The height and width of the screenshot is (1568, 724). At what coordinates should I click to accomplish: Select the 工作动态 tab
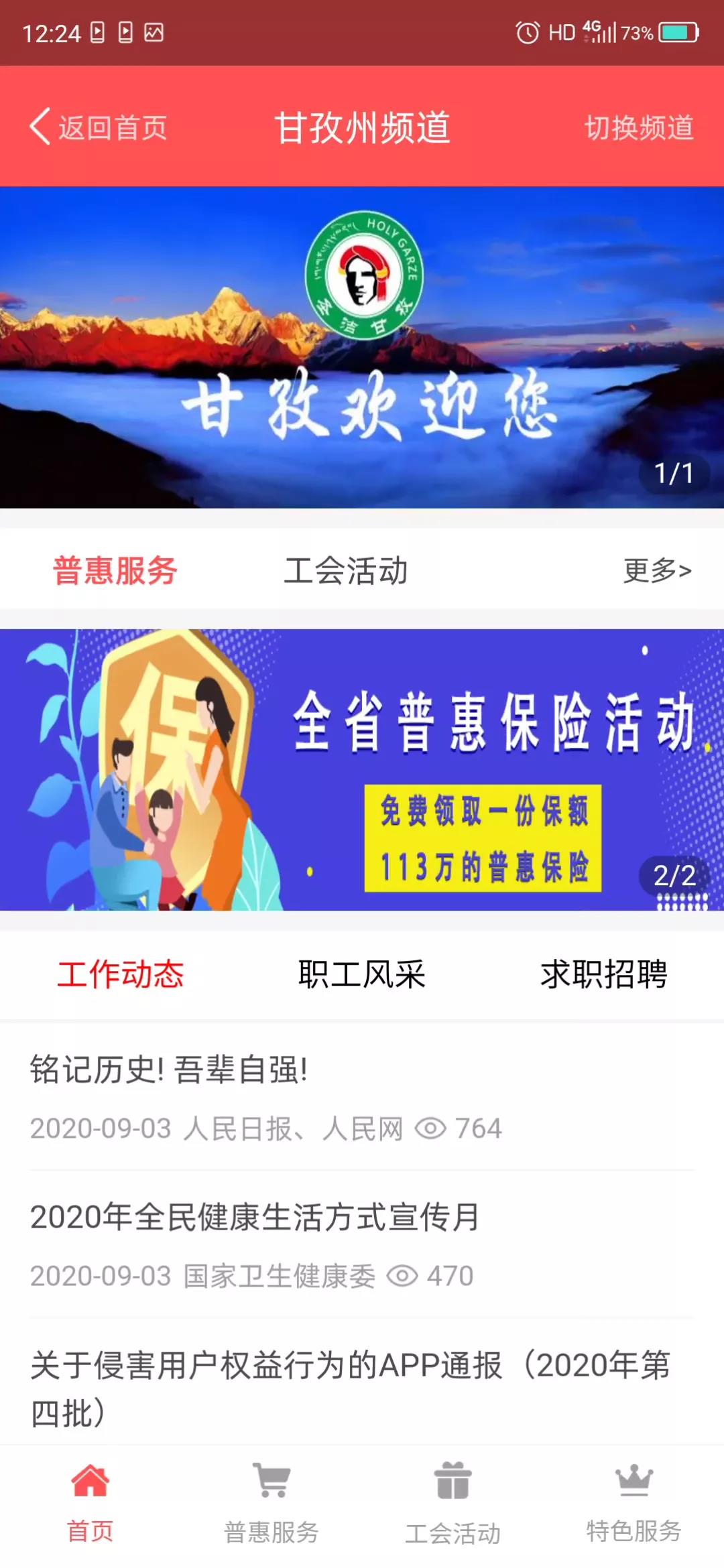click(121, 974)
